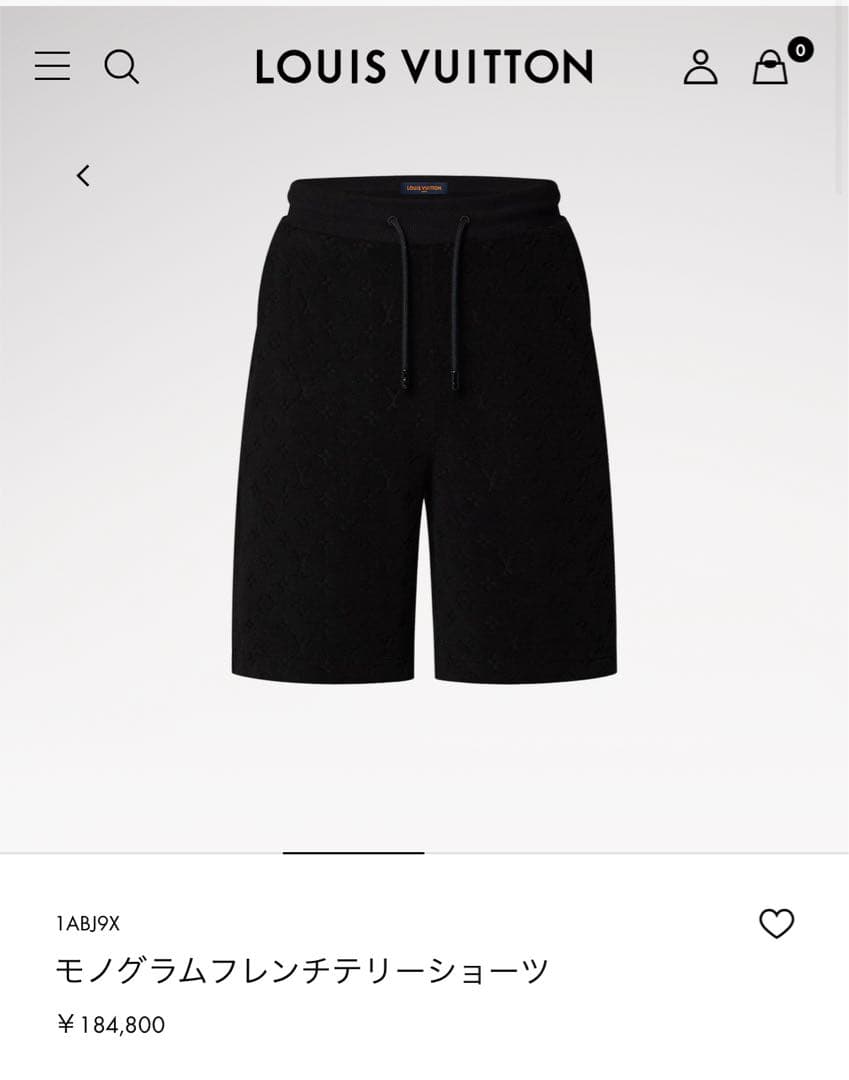Return to previous page with the back arrow
The width and height of the screenshot is (849, 1080).
tap(83, 175)
